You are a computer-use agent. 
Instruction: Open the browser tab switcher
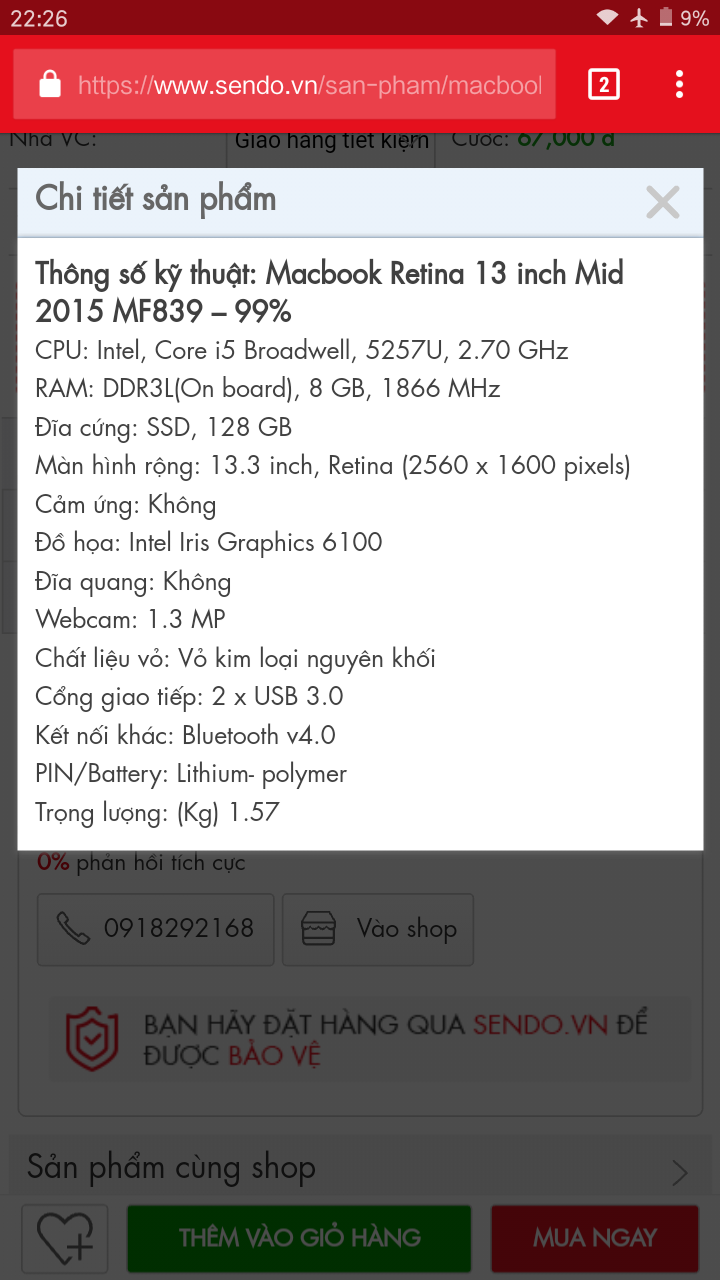pos(603,85)
